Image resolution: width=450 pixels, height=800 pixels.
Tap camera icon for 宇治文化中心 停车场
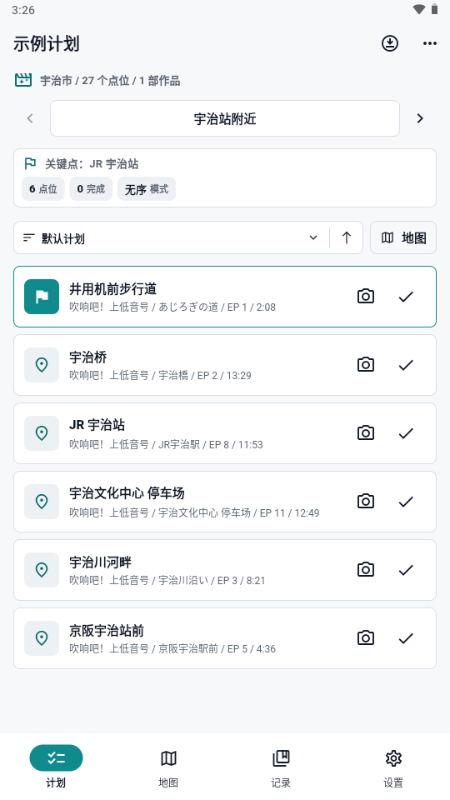click(365, 502)
